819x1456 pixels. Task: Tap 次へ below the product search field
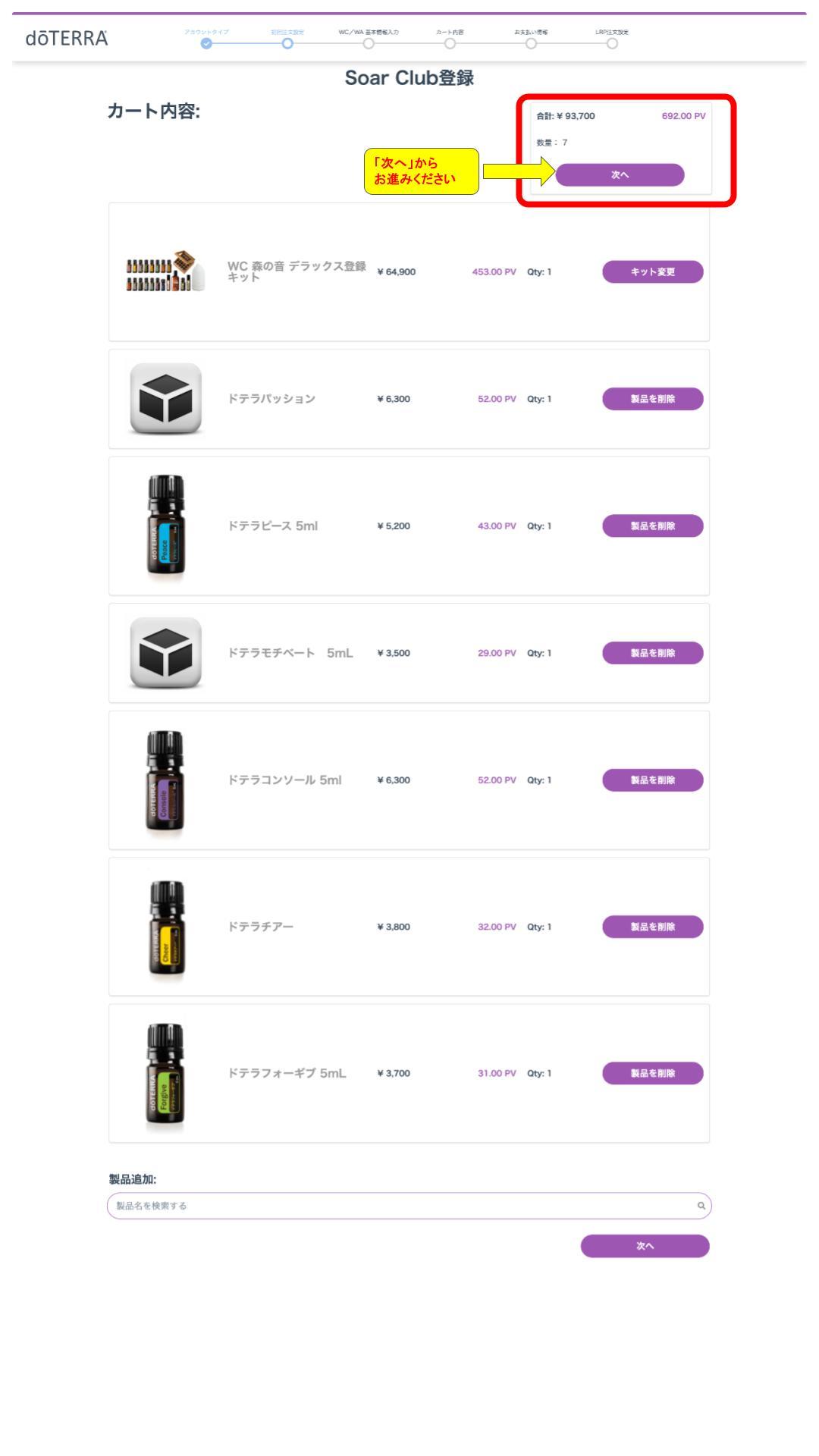coord(645,1246)
